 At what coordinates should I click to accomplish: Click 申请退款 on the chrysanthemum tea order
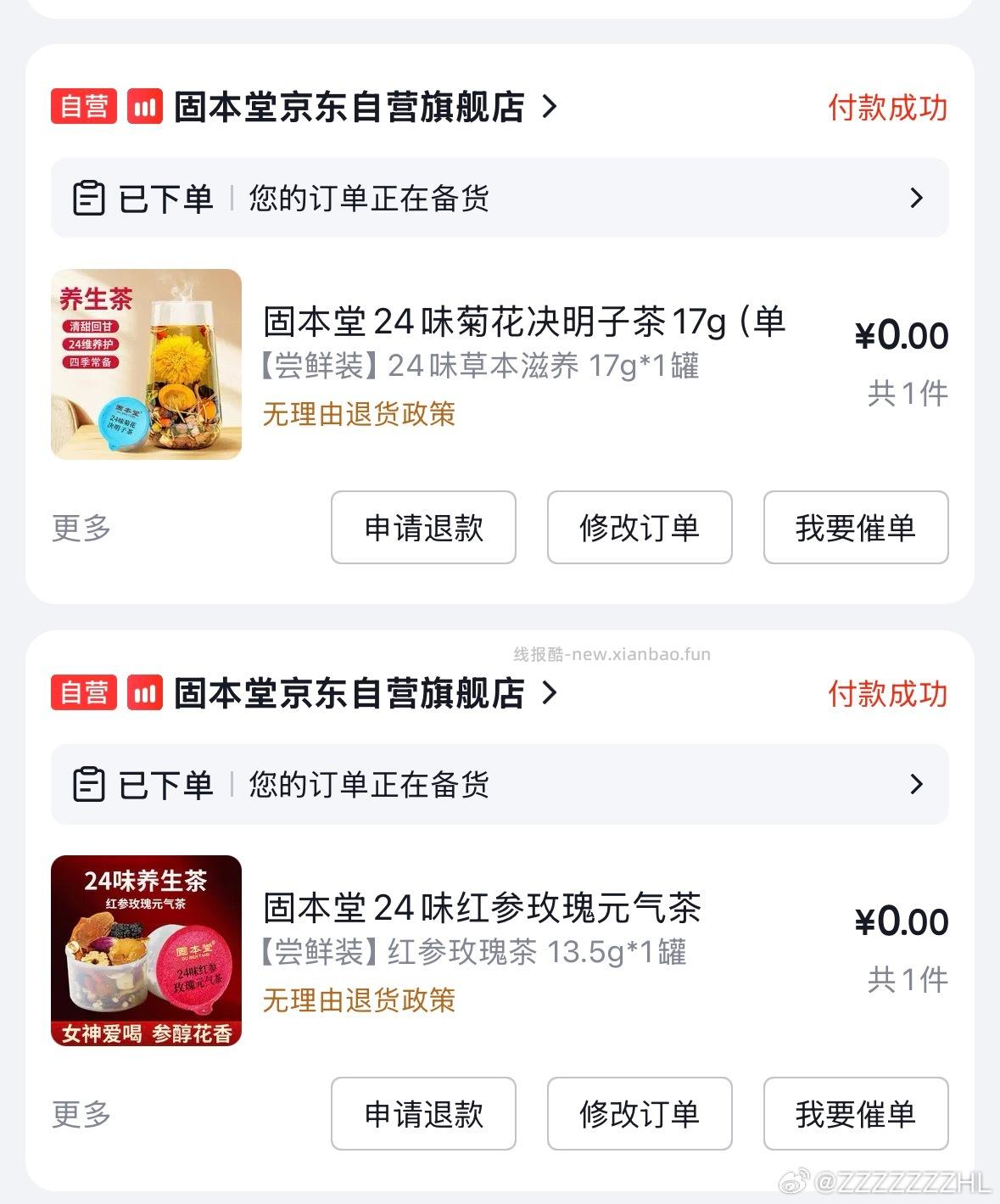(423, 528)
